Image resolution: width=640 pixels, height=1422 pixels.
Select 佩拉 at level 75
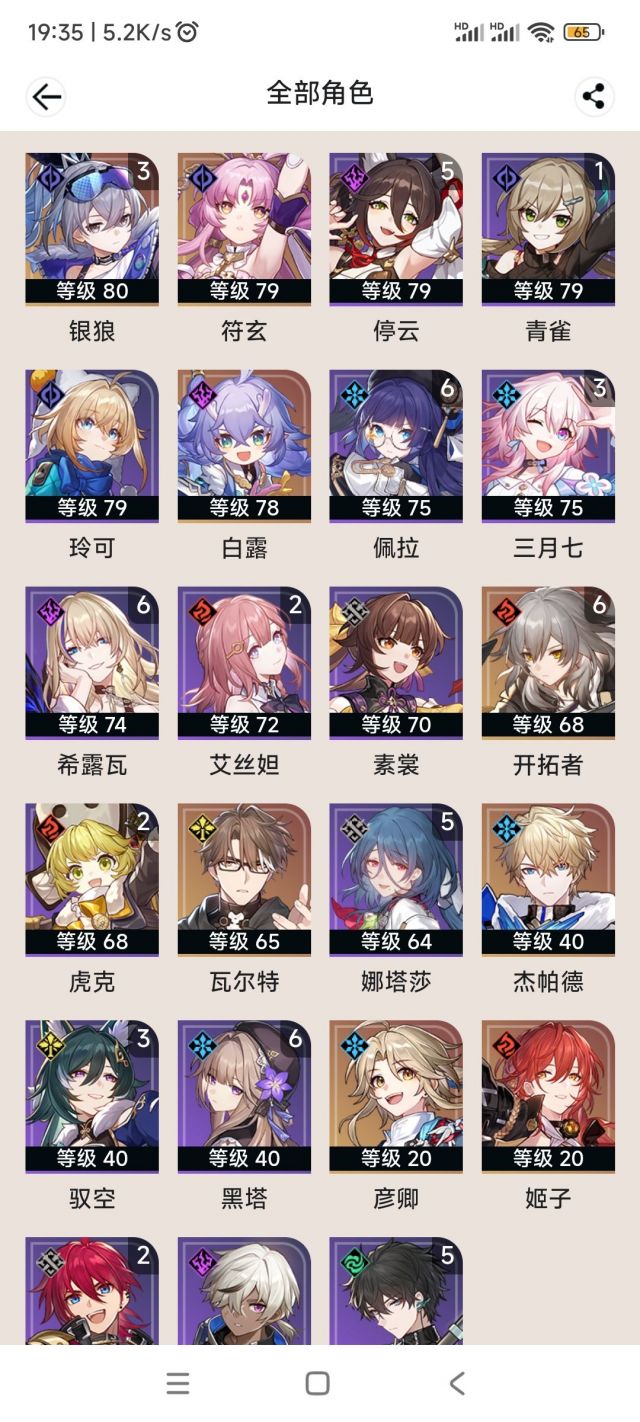[x=396, y=446]
